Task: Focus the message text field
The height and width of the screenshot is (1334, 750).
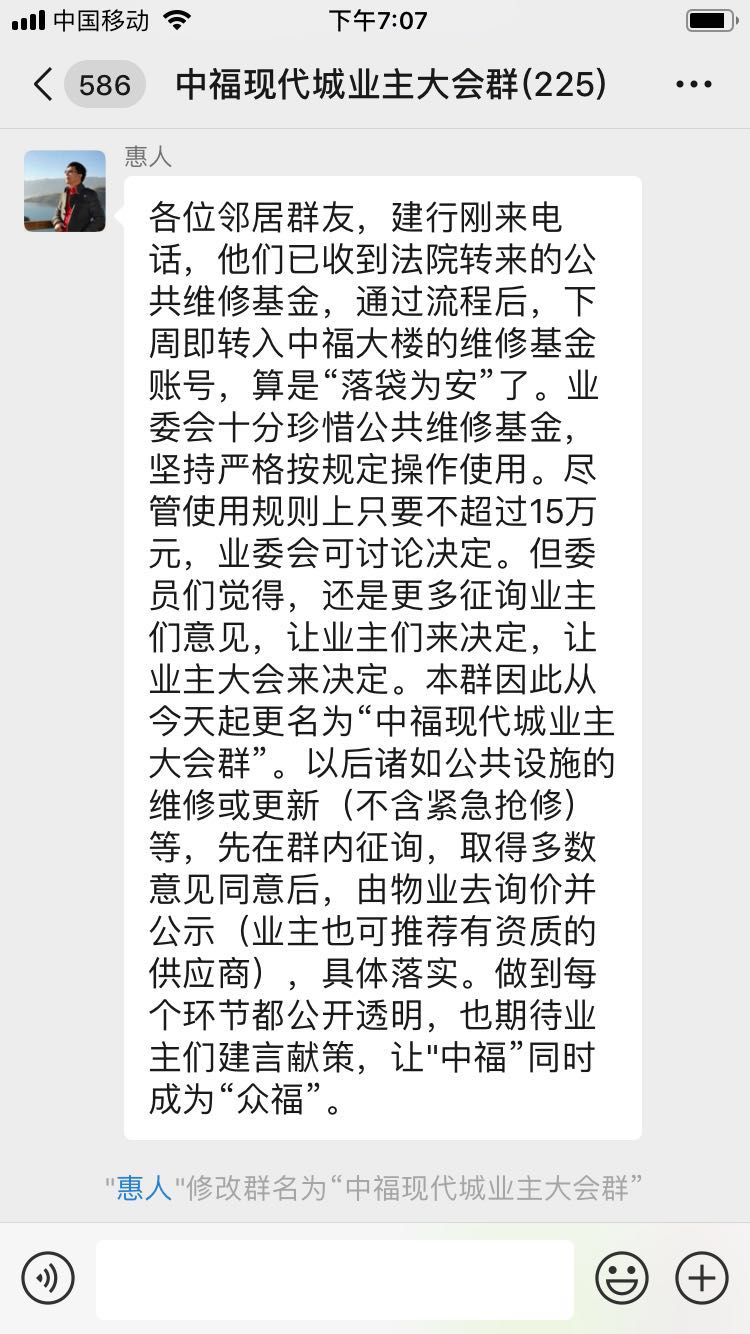Action: click(335, 1277)
